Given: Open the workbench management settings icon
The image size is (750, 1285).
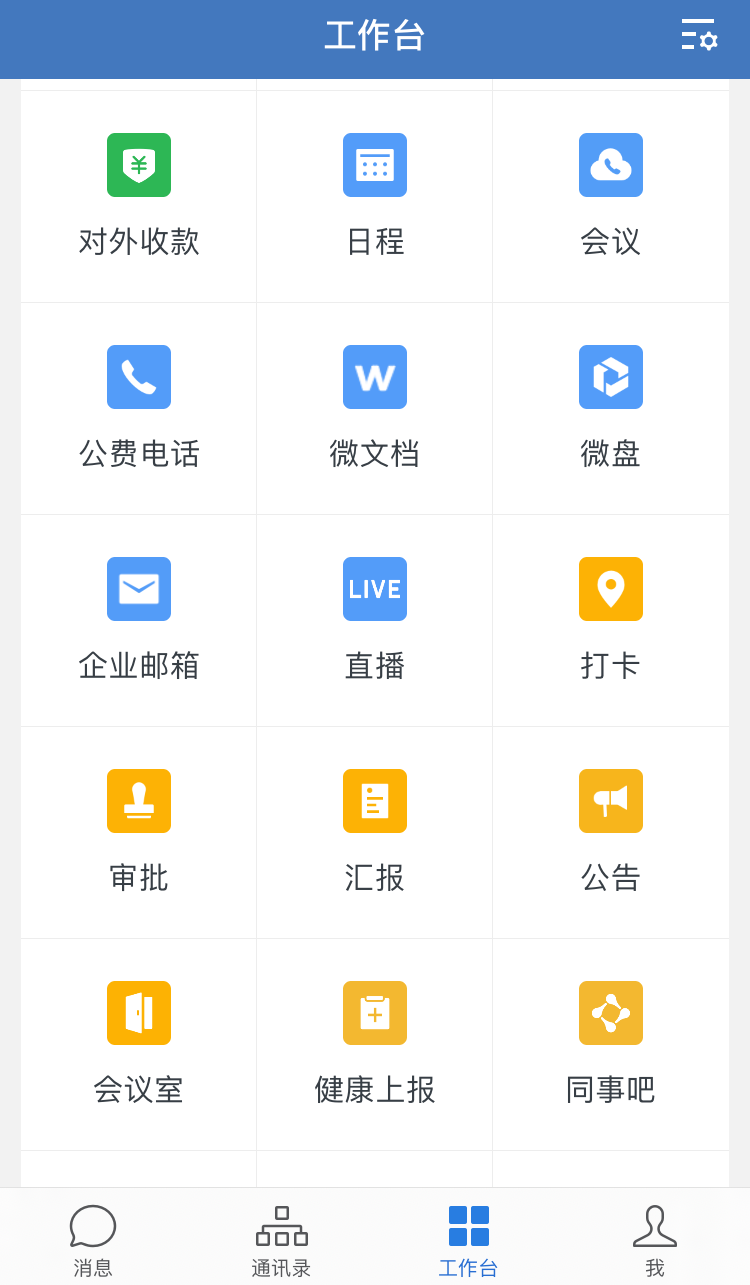Looking at the screenshot, I should (700, 38).
